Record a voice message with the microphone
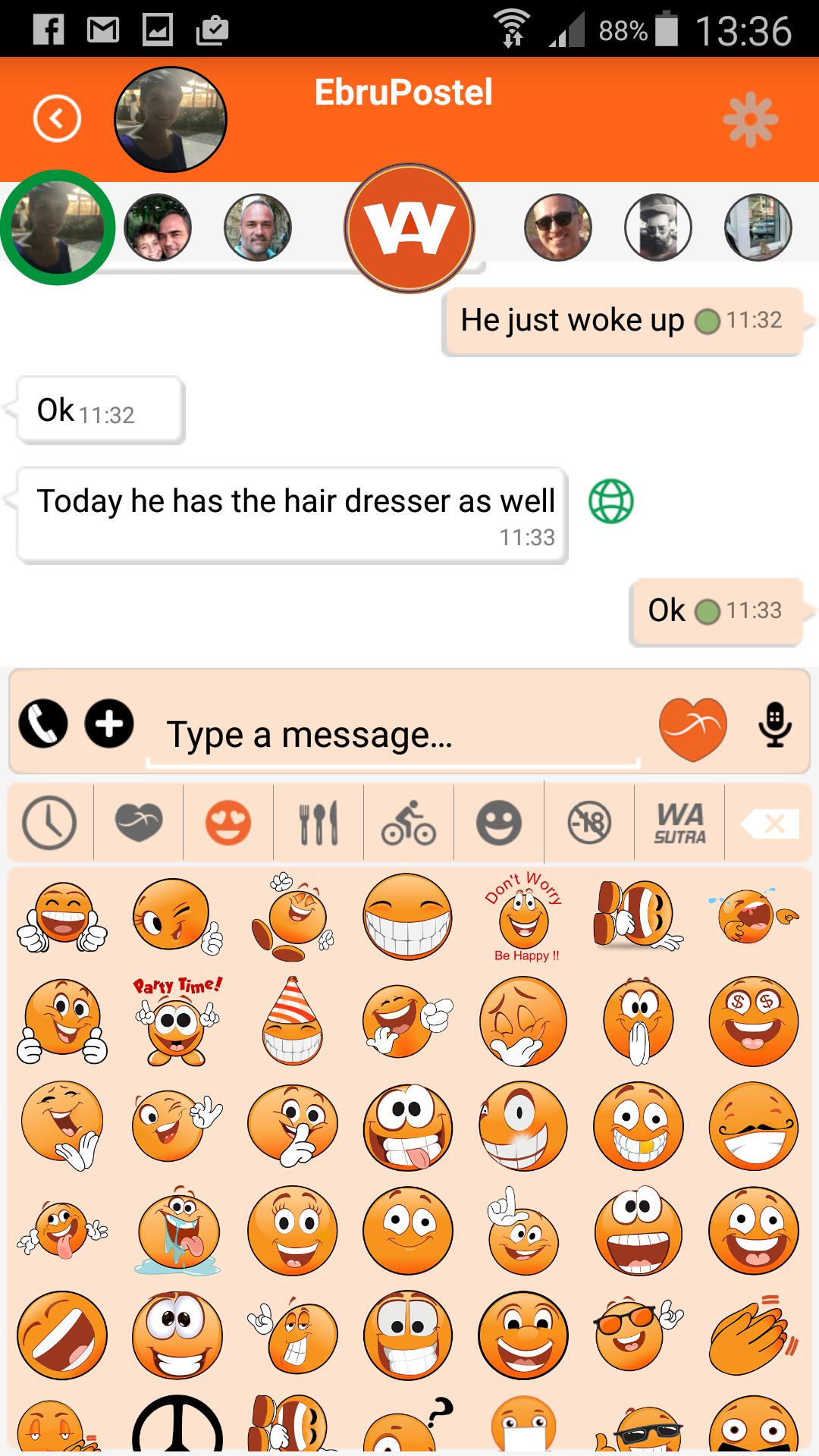The image size is (819, 1456). point(774,725)
